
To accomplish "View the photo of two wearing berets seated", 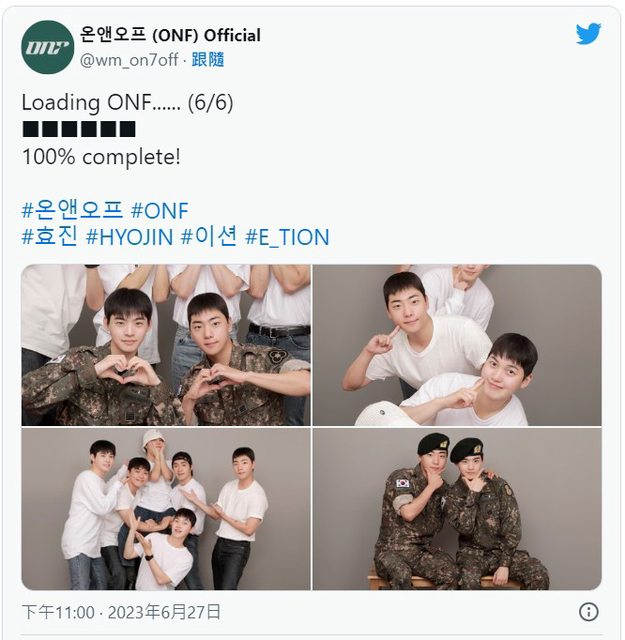I will (x=457, y=509).
